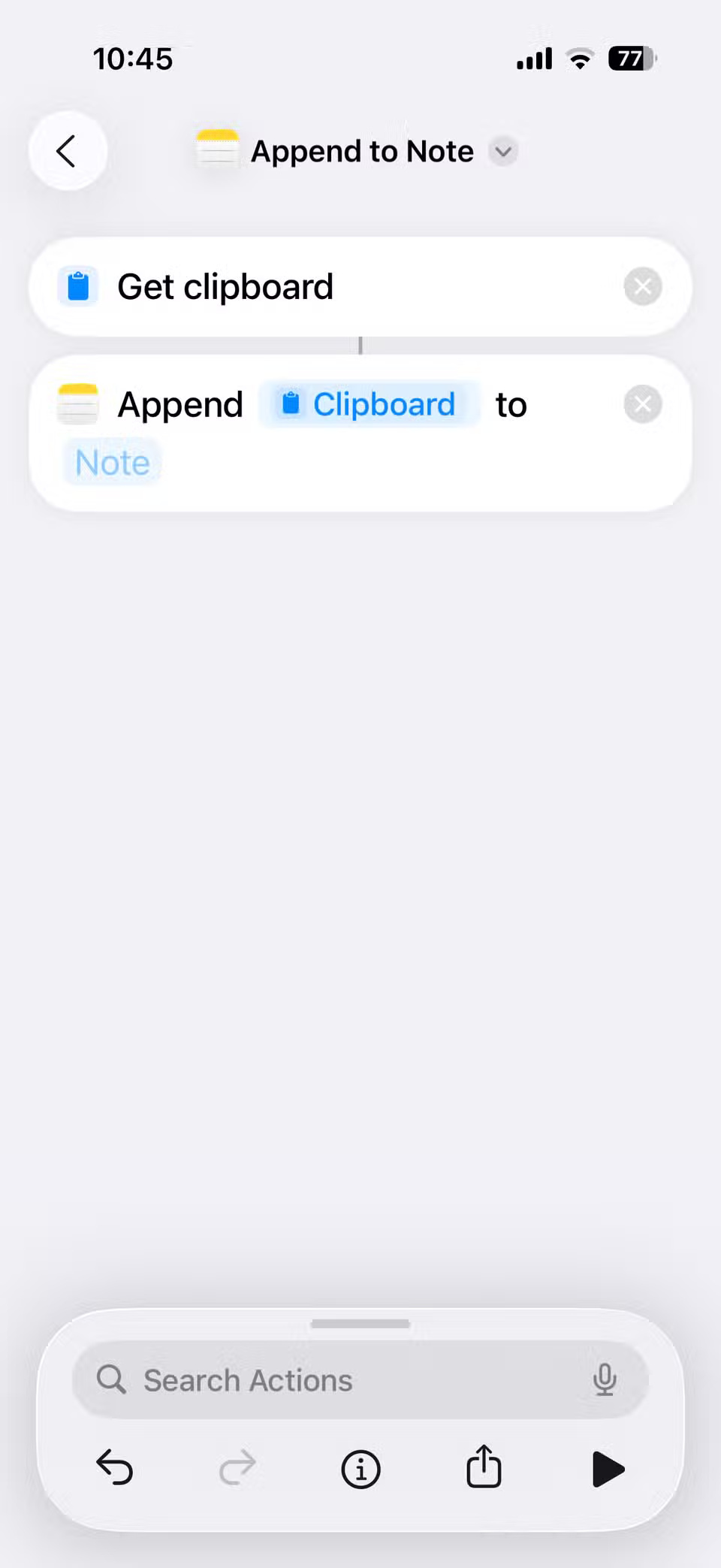The image size is (721, 1568).
Task: Expand the drawer using the grab handle
Action: (x=360, y=1324)
